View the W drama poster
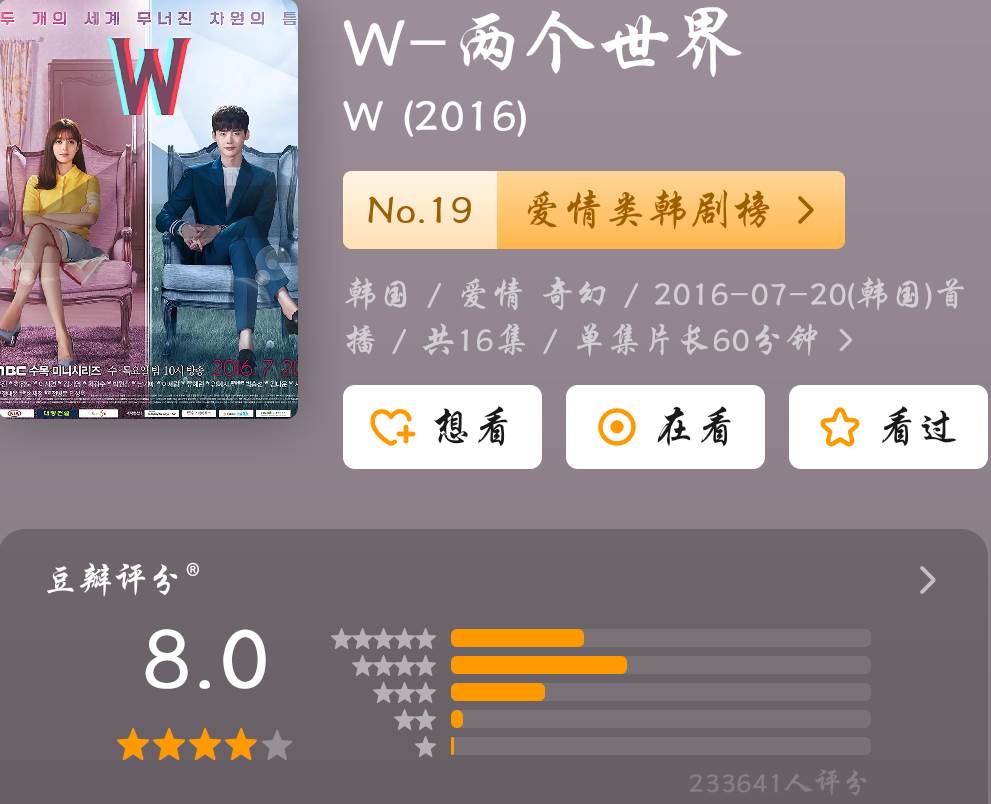This screenshot has width=991, height=804. [148, 208]
